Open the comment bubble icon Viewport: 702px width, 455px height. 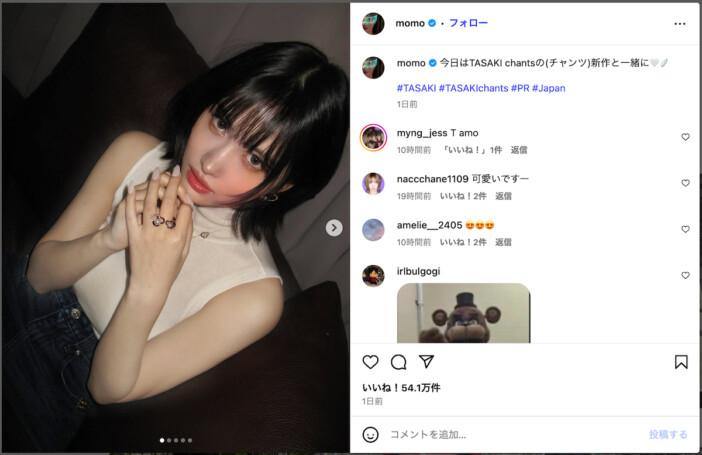(x=398, y=362)
